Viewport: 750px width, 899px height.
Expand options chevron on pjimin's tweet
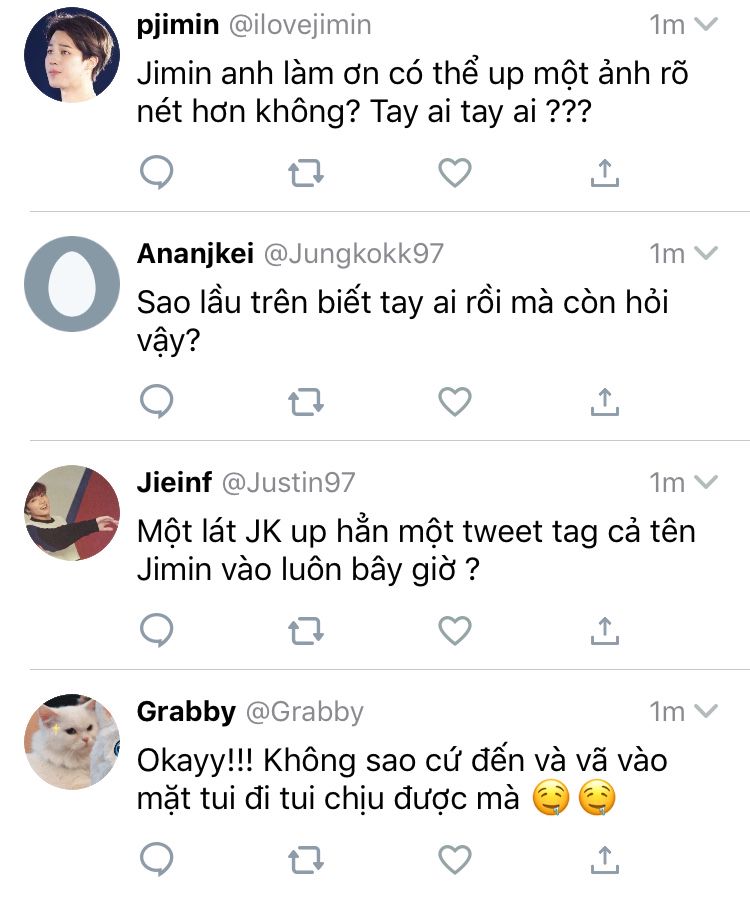(x=707, y=24)
